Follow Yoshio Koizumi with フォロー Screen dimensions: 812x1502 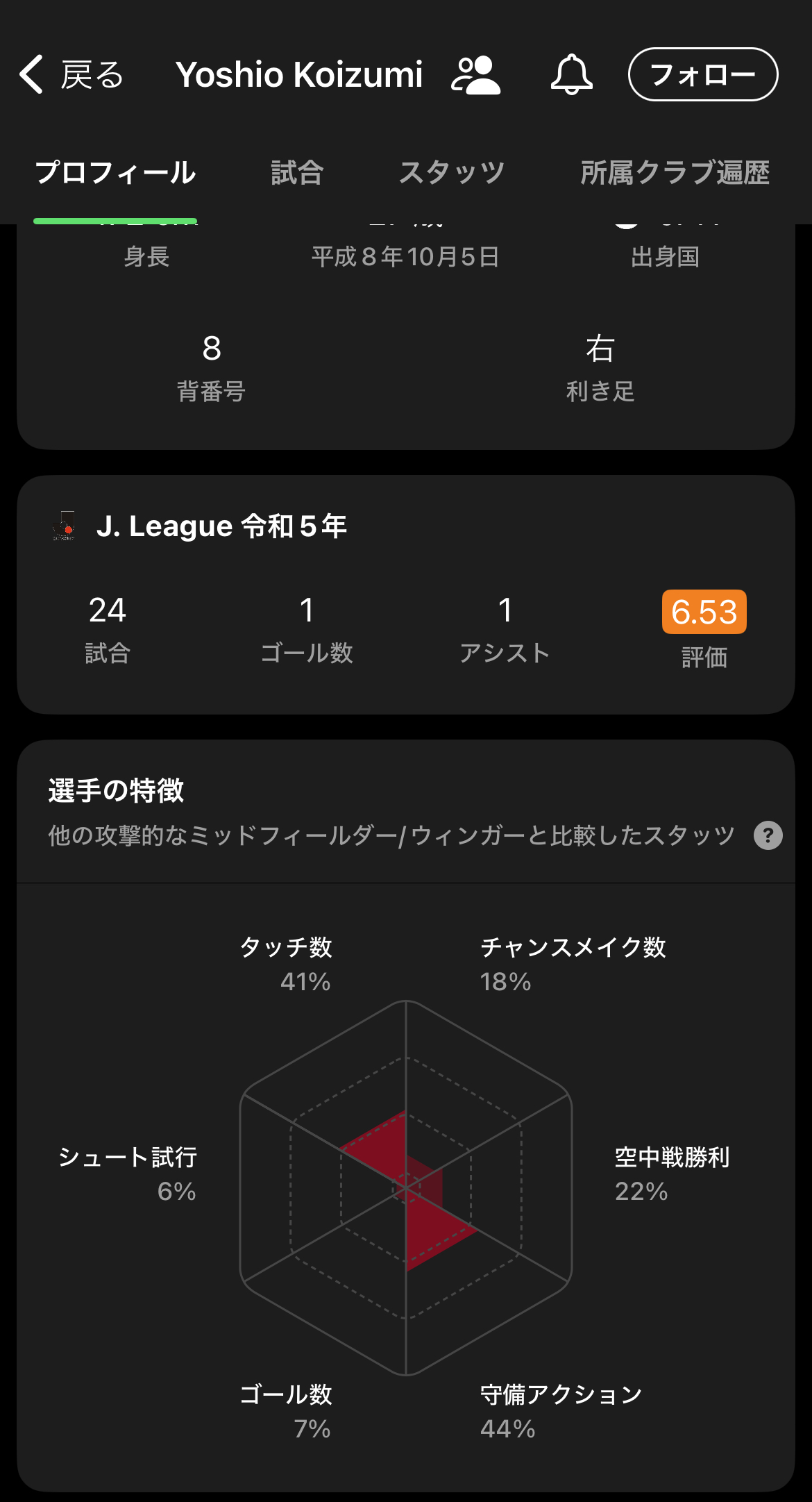coord(702,74)
